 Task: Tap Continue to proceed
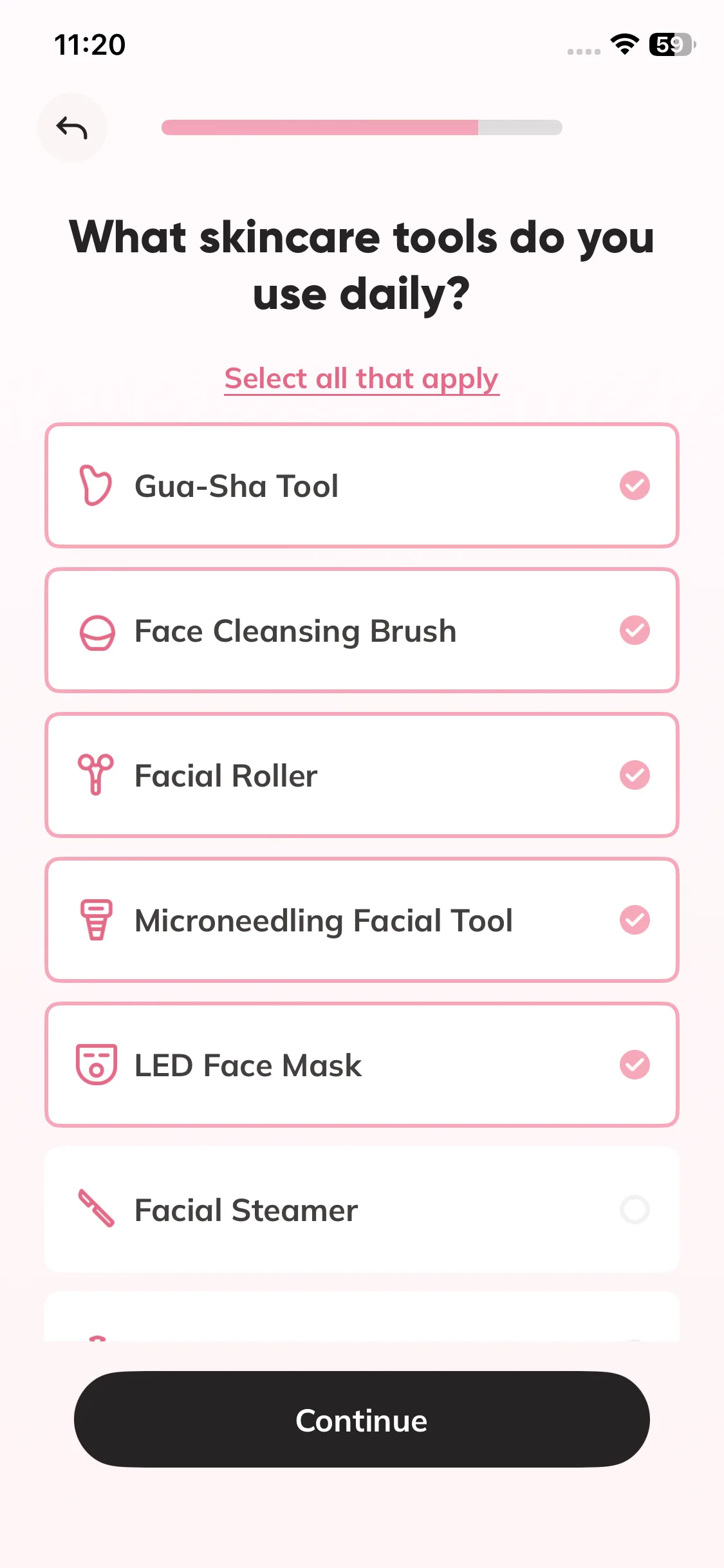pos(362,1420)
